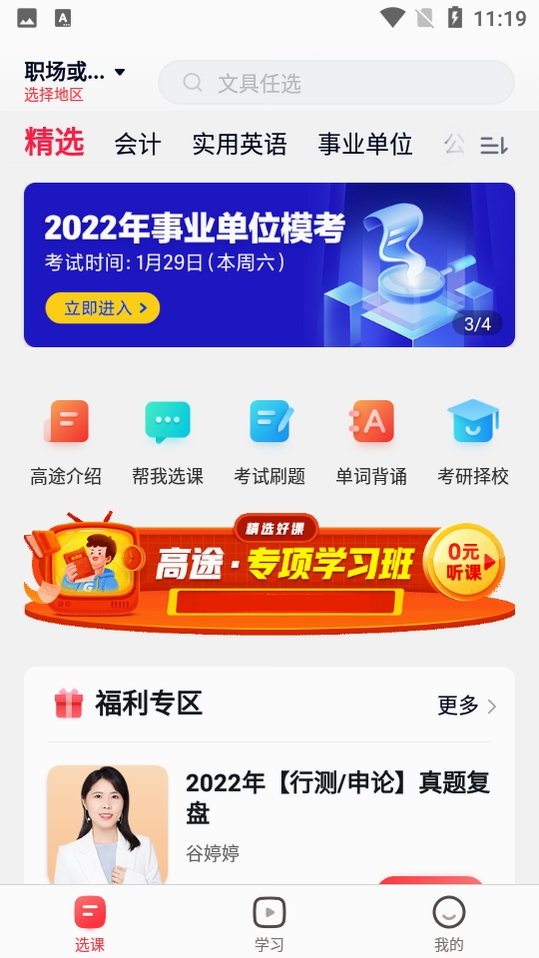539x958 pixels.
Task: Switch to the 会计 tab
Action: [x=138, y=145]
